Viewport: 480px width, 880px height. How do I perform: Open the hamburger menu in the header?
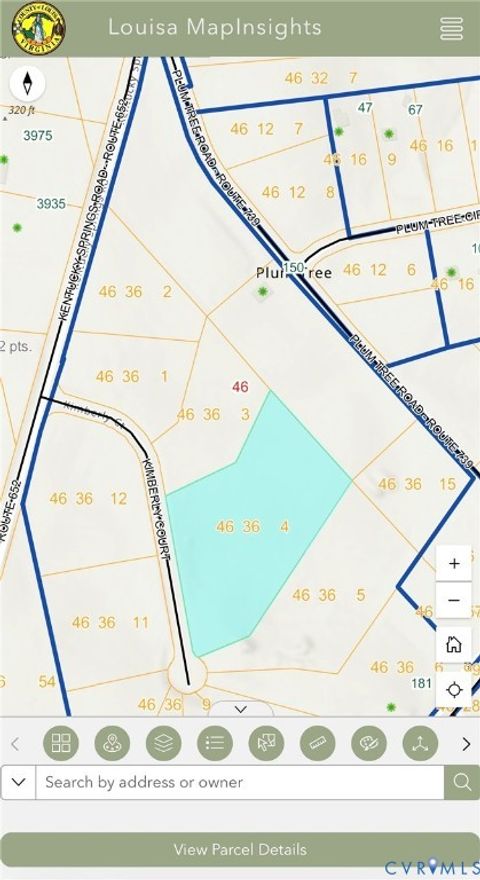pyautogui.click(x=451, y=28)
